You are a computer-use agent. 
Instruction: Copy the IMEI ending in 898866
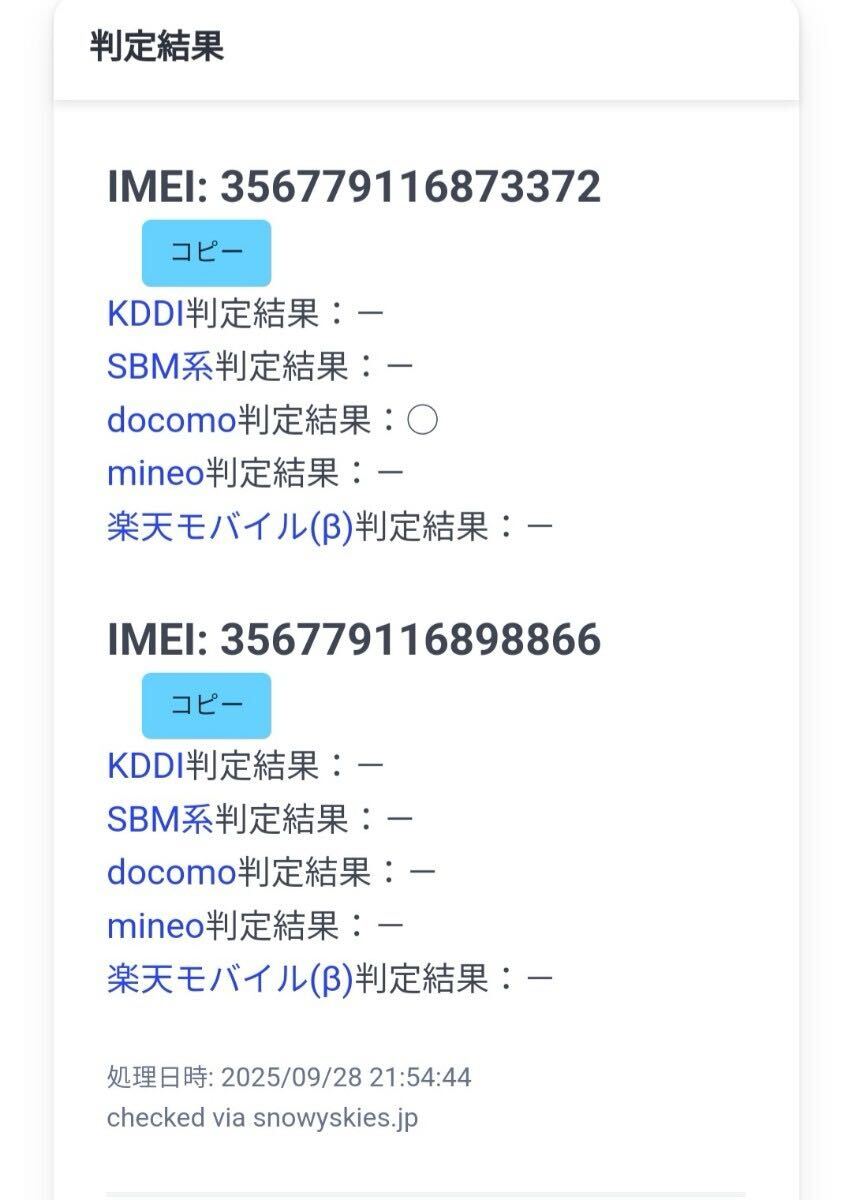[206, 705]
